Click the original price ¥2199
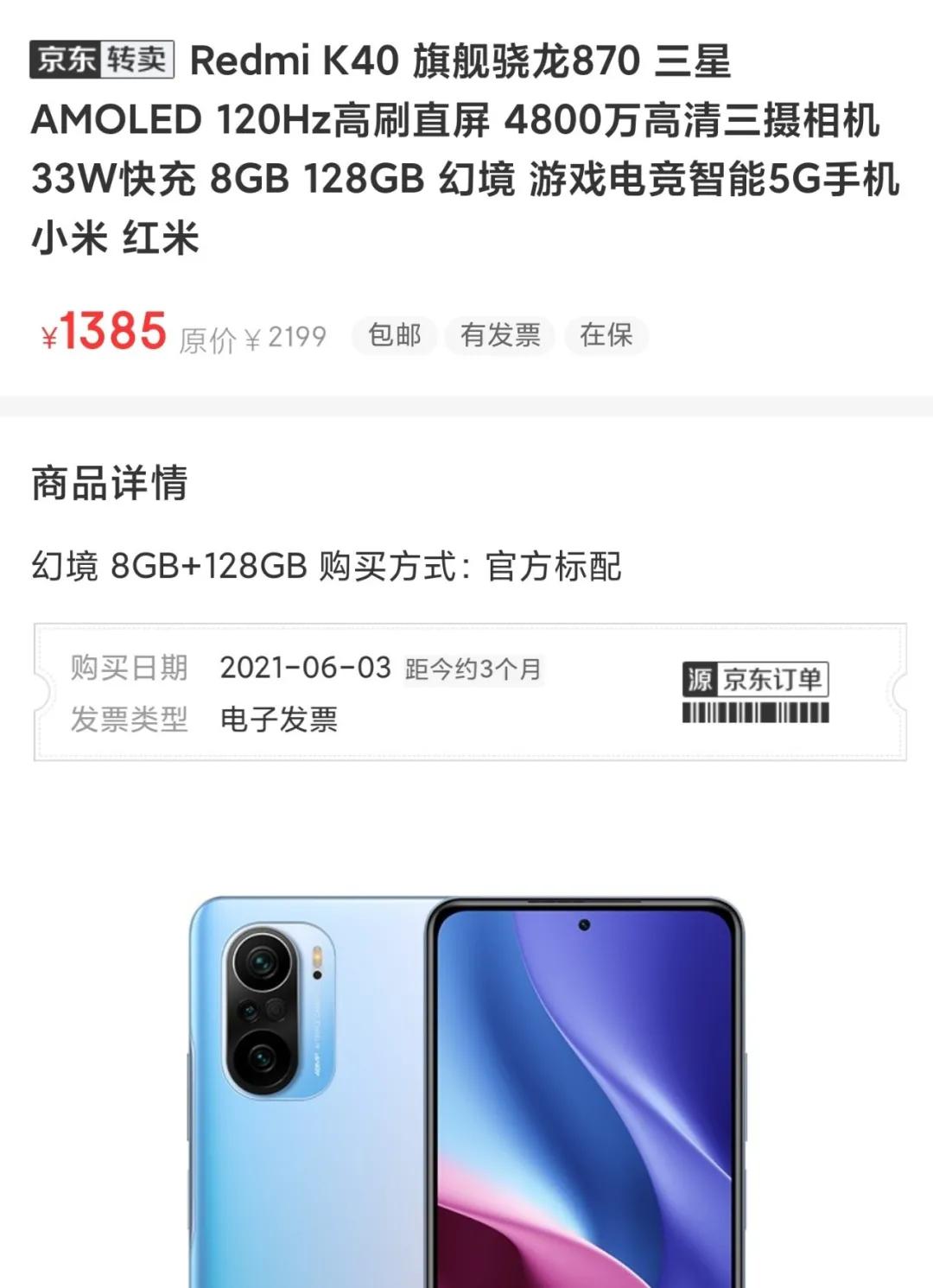The width and height of the screenshot is (933, 1288). point(252,339)
